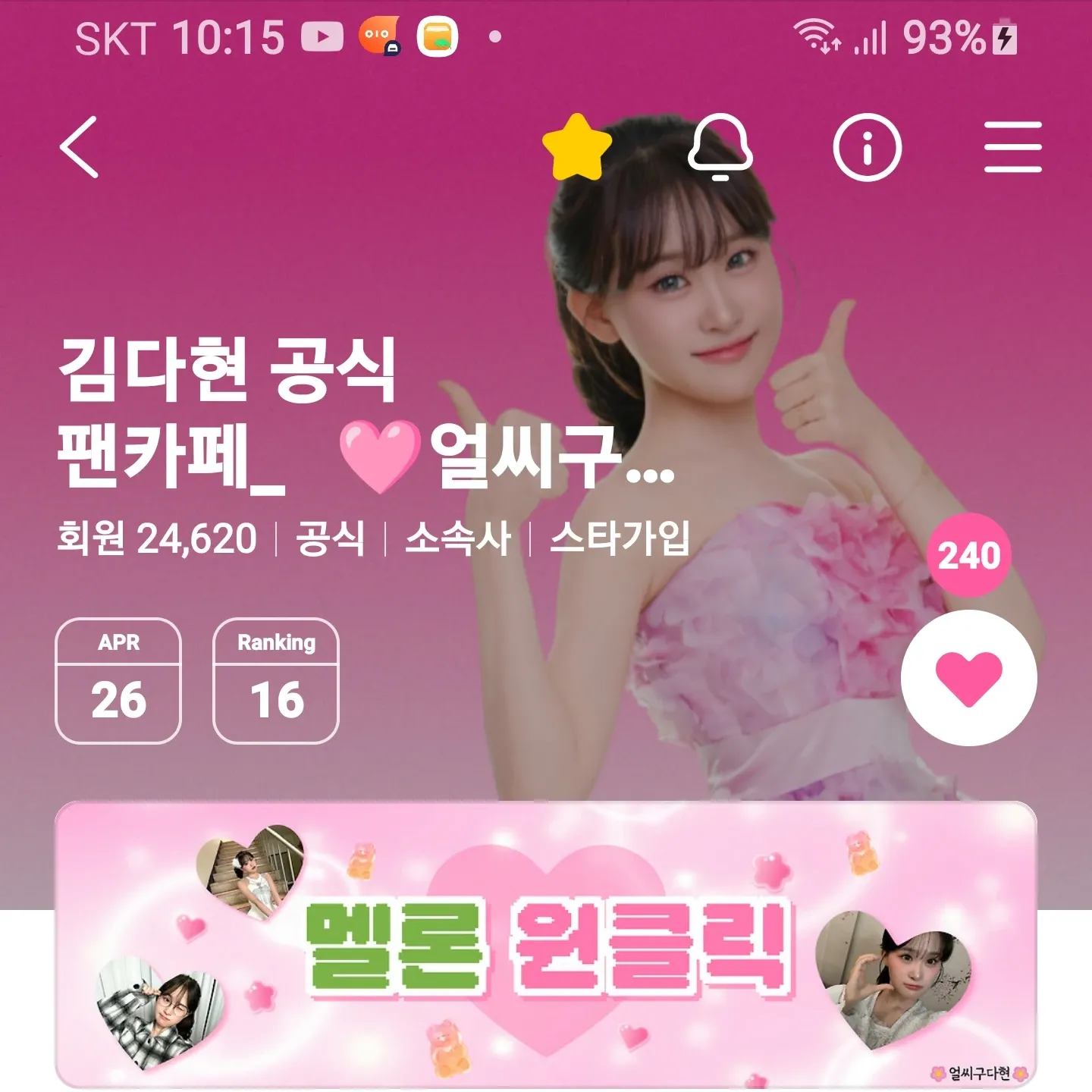The image size is (1092, 1092).
Task: Open the 멜론 원클릭 banner
Action: coord(546,944)
